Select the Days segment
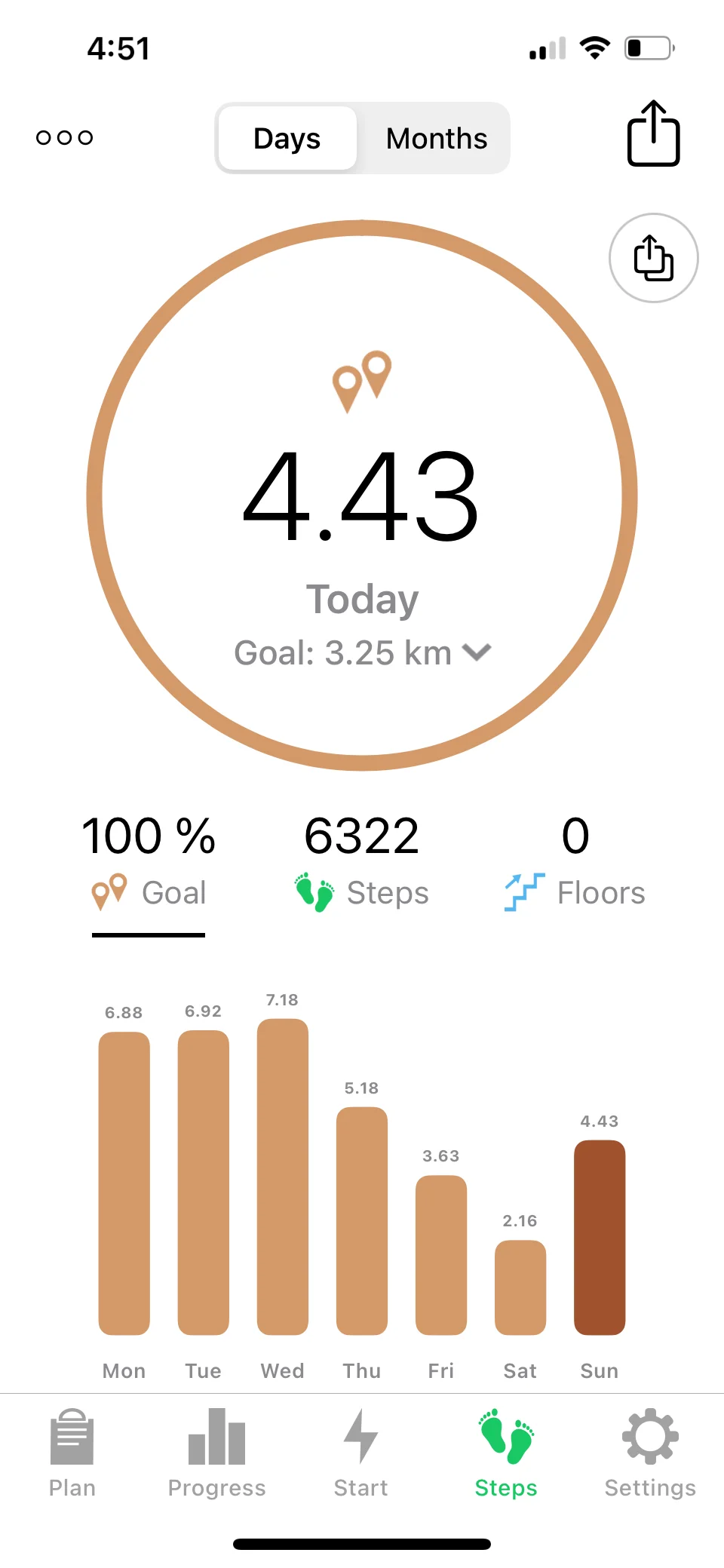The width and height of the screenshot is (724, 1568). (x=287, y=139)
